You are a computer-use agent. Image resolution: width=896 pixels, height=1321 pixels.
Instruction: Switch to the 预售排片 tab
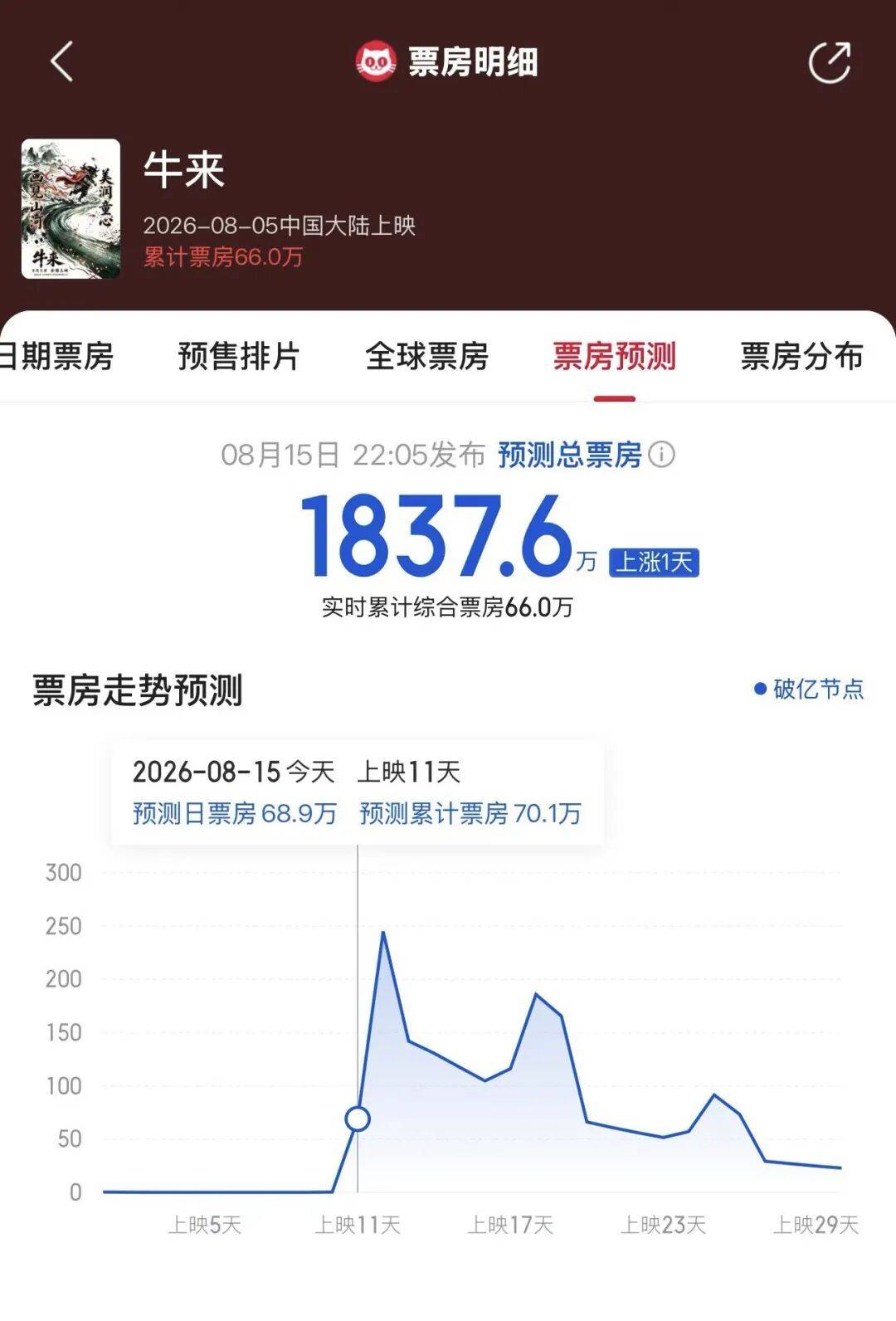click(239, 356)
